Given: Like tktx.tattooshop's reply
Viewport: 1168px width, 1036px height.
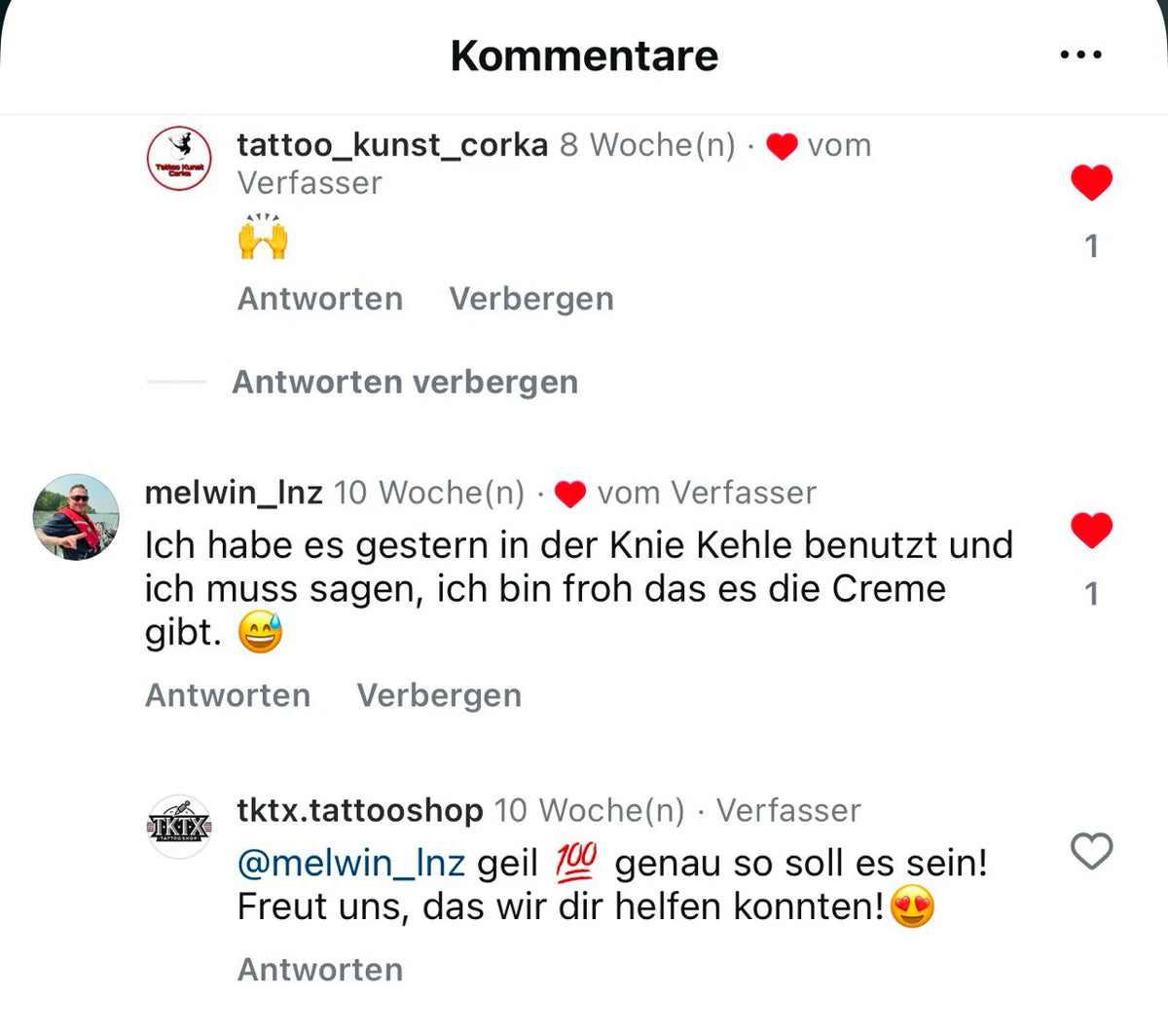Looking at the screenshot, I should point(1091,851).
